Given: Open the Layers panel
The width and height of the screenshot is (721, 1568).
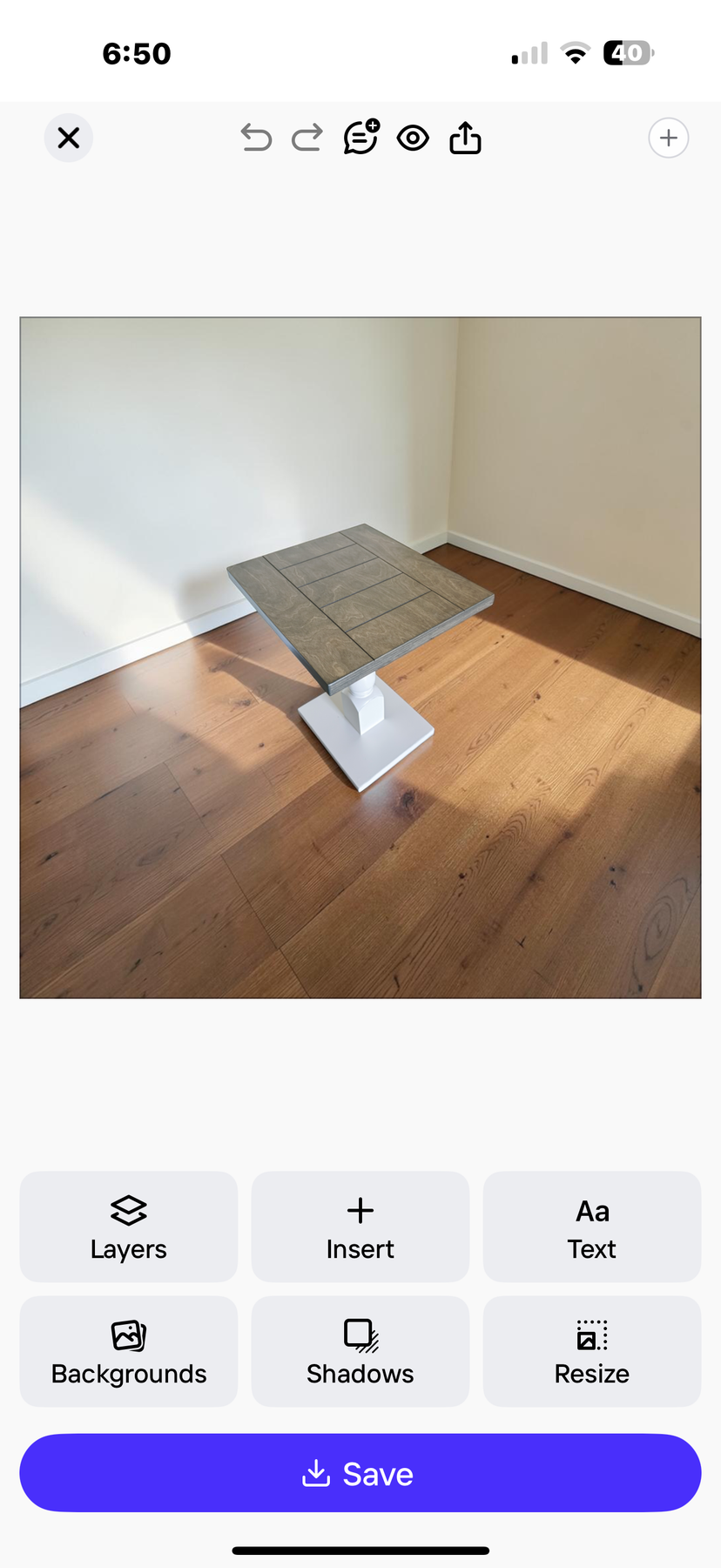Looking at the screenshot, I should pos(129,1227).
